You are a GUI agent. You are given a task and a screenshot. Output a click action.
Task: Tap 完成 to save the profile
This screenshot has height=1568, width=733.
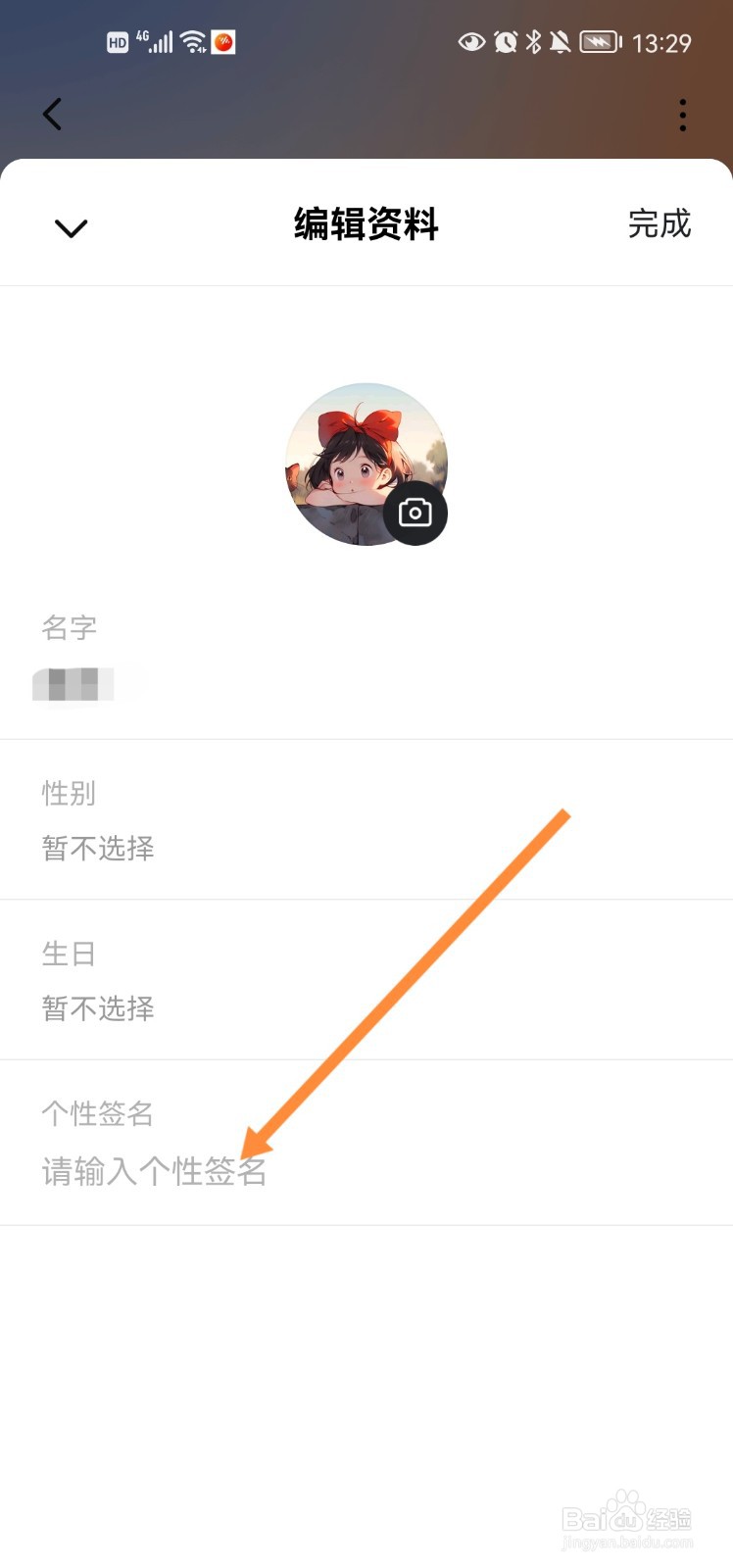pyautogui.click(x=660, y=225)
